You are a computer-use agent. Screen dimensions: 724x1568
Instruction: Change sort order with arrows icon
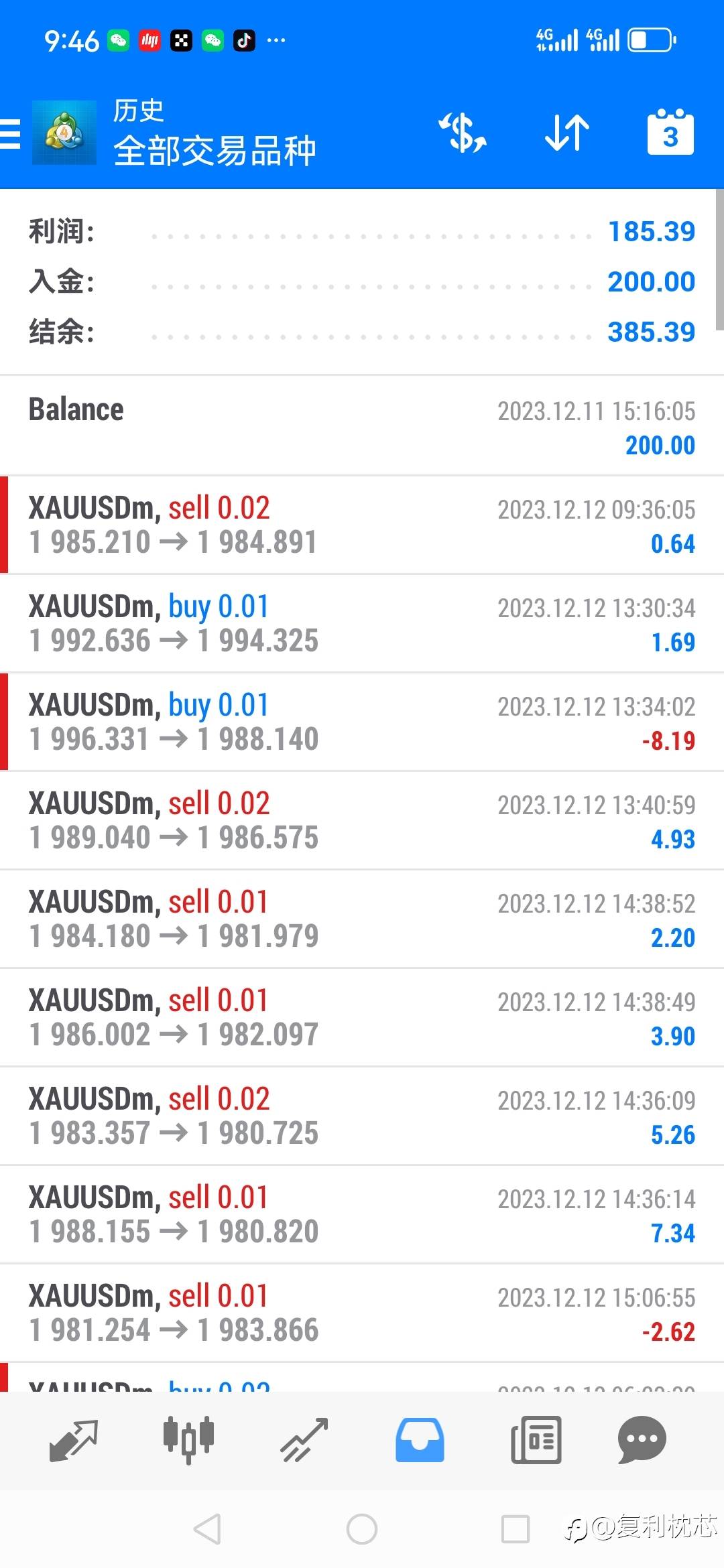tap(566, 133)
